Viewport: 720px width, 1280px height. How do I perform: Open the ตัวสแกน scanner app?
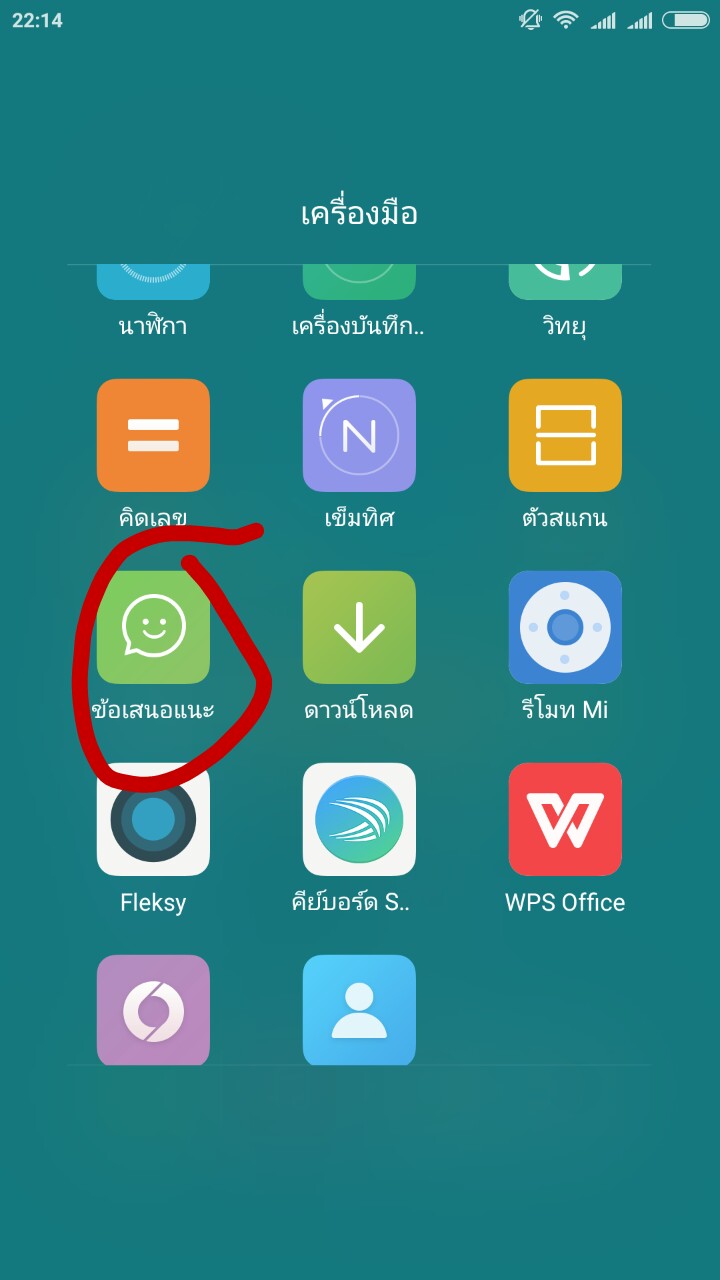pos(565,436)
